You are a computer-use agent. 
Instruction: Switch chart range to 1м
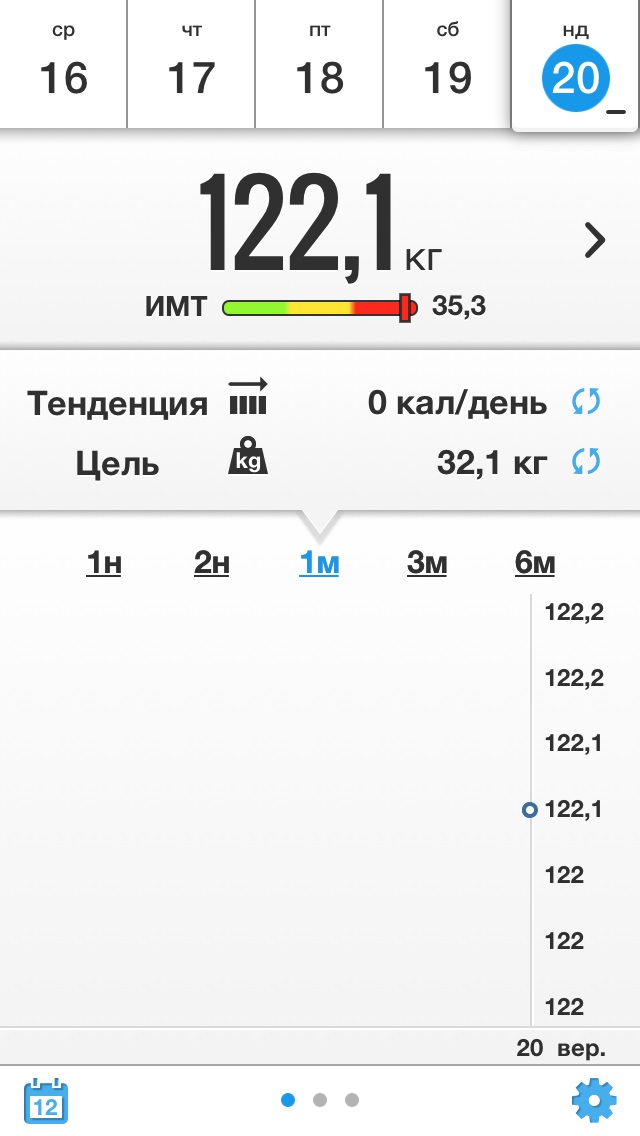(319, 564)
